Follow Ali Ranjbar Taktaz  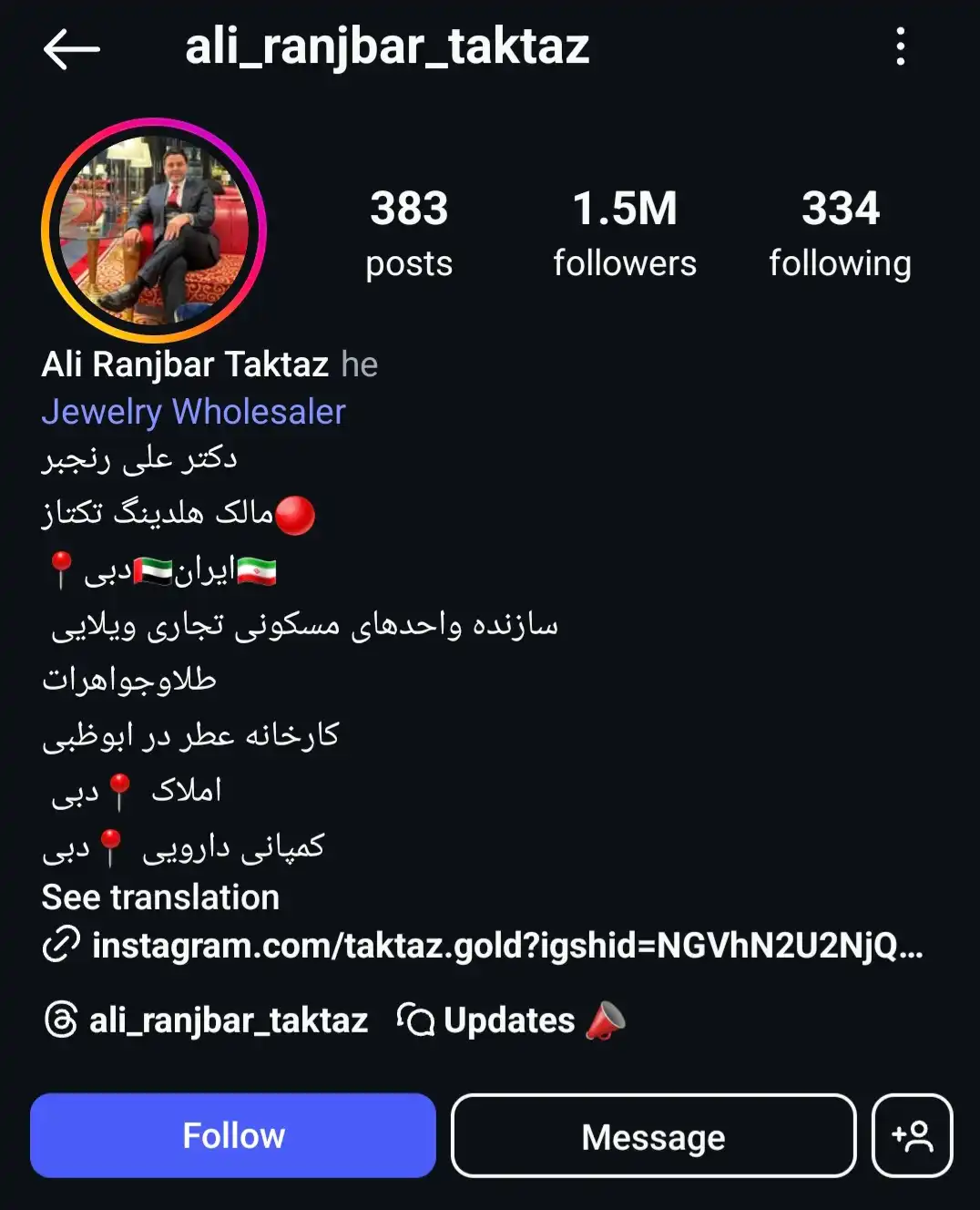click(x=233, y=1136)
